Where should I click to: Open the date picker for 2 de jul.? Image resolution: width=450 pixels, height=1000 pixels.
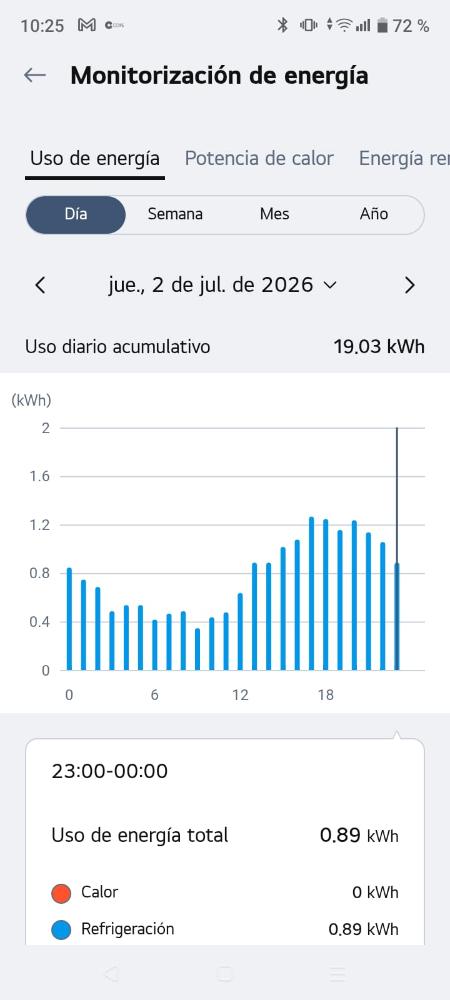click(222, 284)
